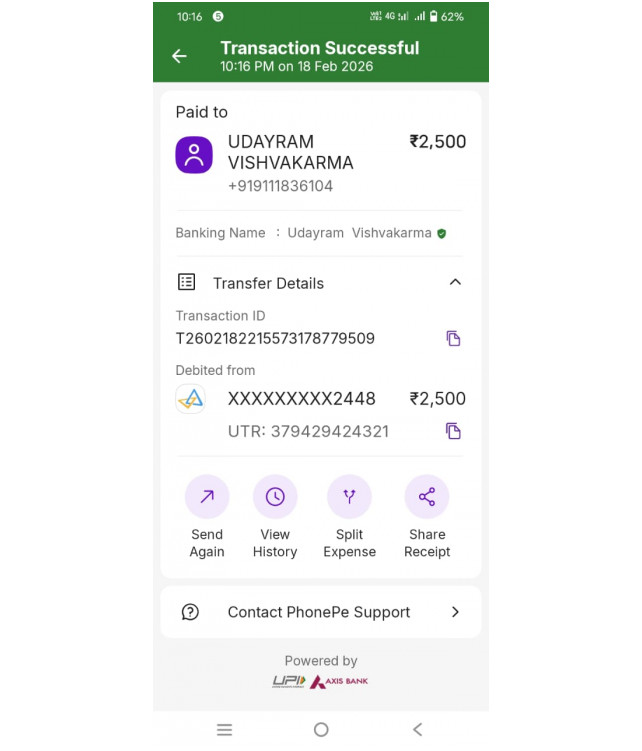This screenshot has height=751, width=642.
Task: Open Contact PhonePe Support
Action: pyautogui.click(x=320, y=612)
